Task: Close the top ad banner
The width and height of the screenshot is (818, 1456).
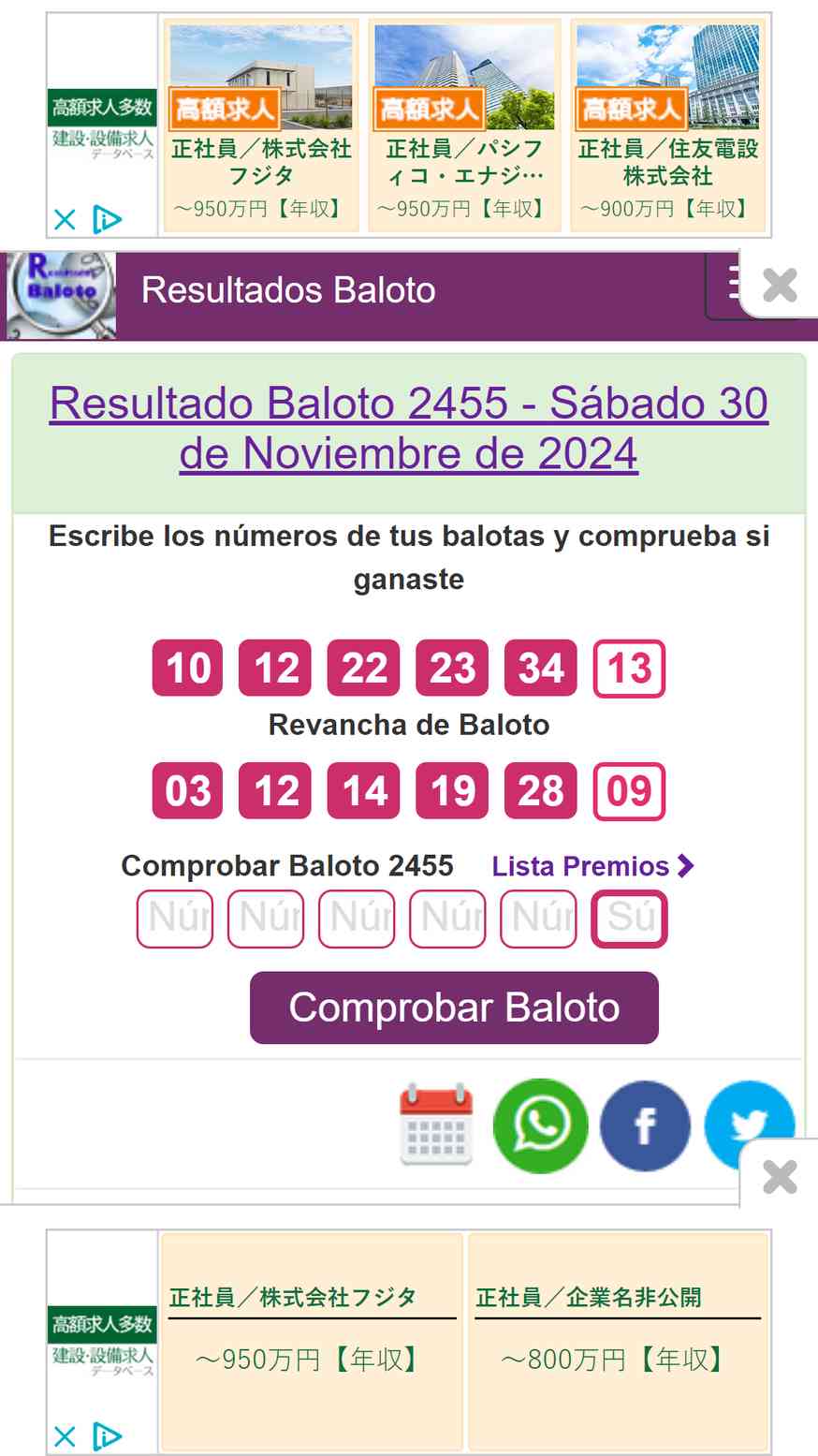Action: click(780, 285)
